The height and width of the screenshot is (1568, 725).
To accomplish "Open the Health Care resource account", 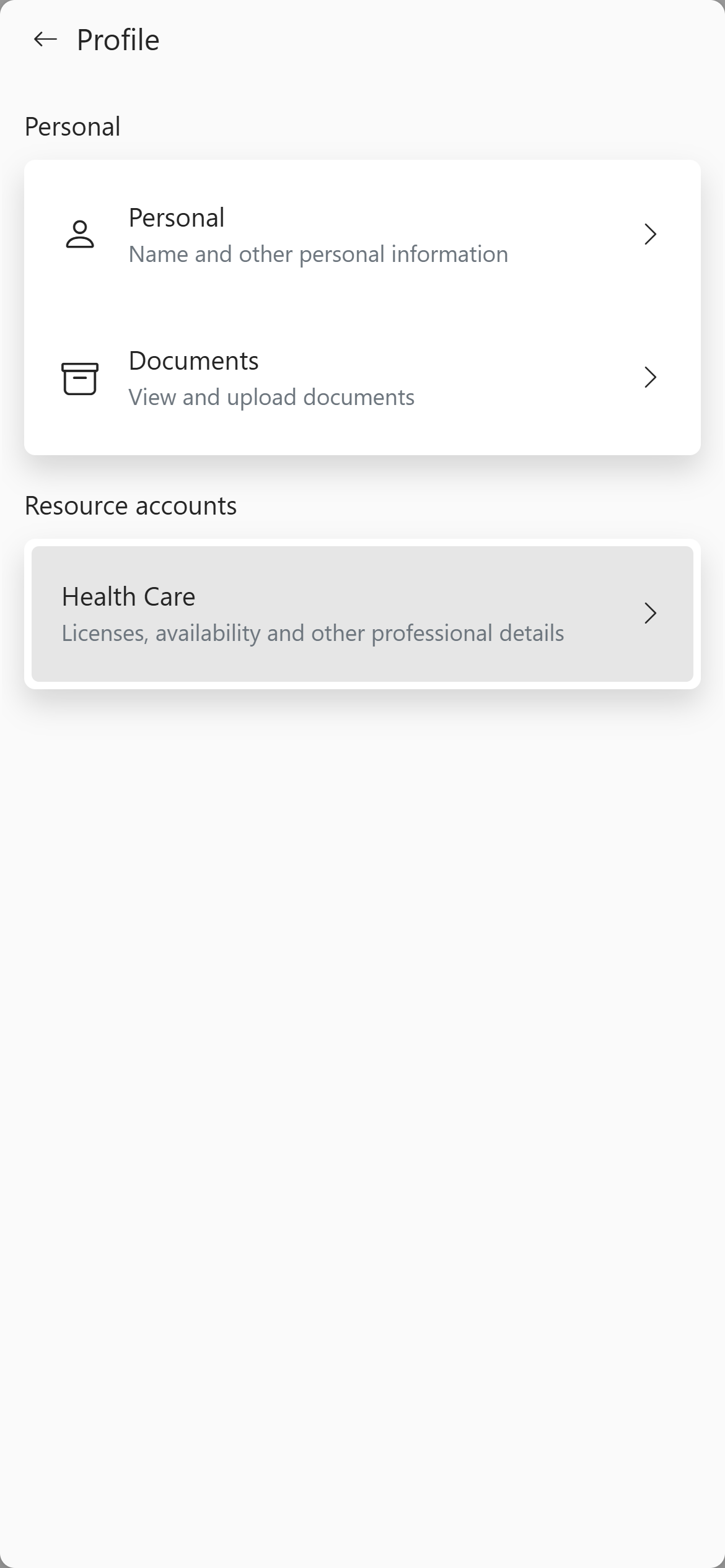I will pyautogui.click(x=362, y=614).
